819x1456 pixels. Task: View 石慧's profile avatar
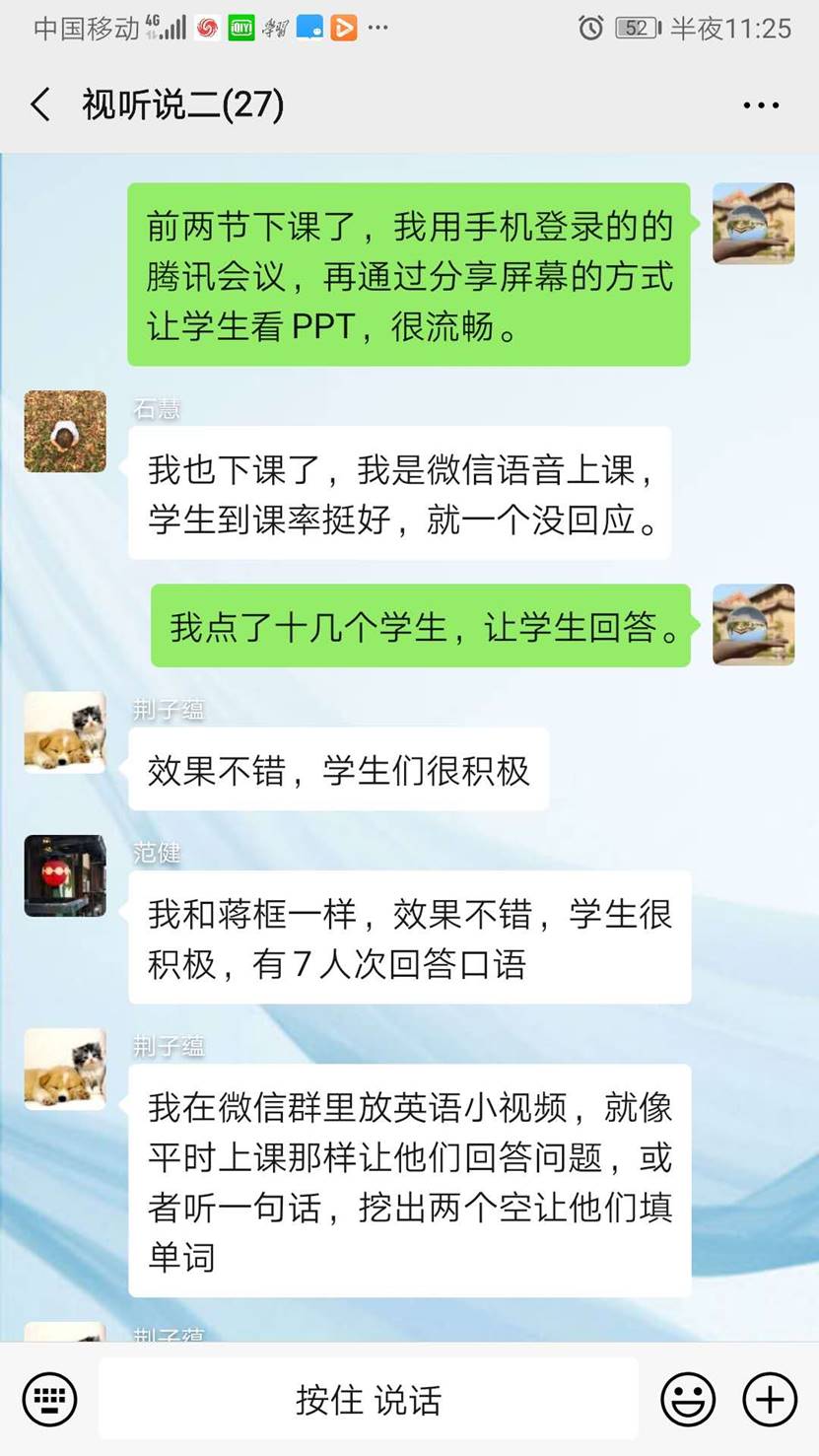pos(65,431)
